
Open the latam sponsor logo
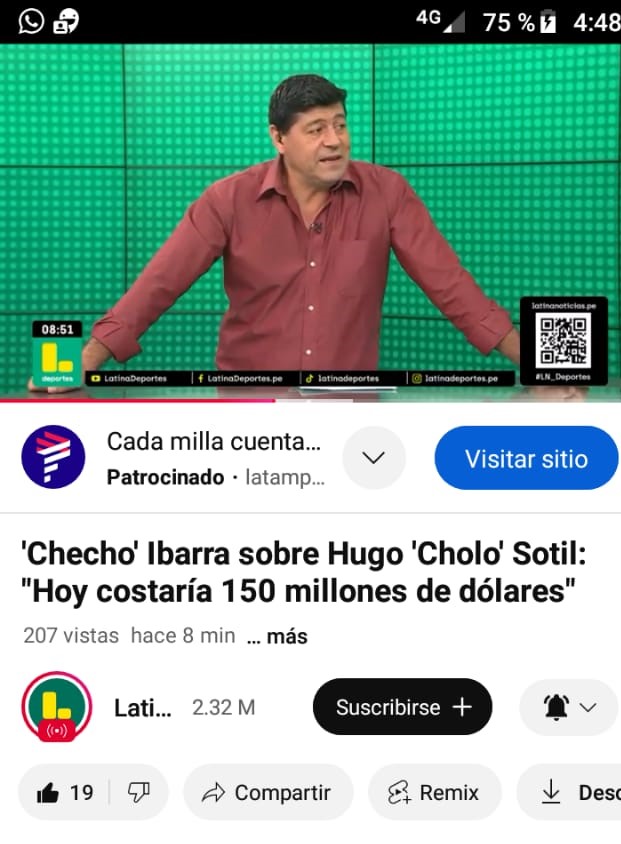(x=53, y=458)
